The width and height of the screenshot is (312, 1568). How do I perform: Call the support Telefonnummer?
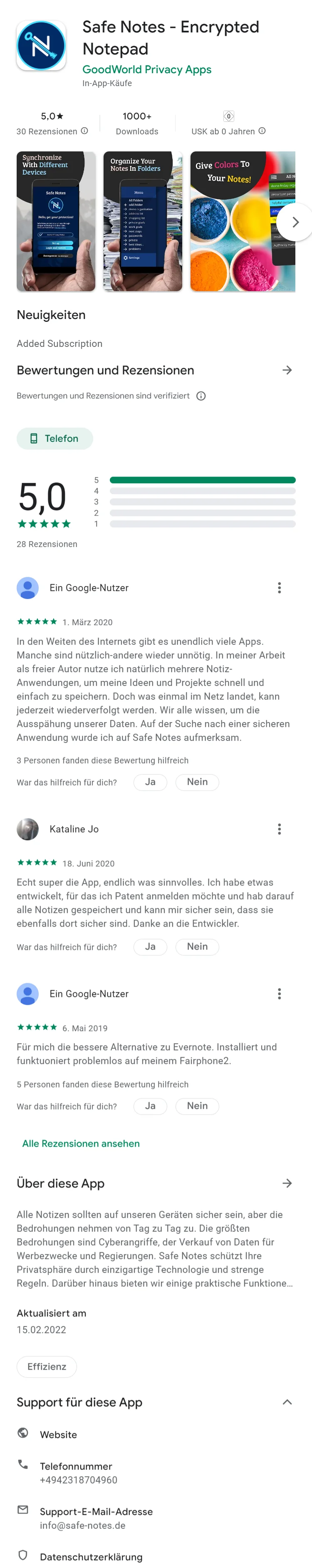(x=78, y=1472)
